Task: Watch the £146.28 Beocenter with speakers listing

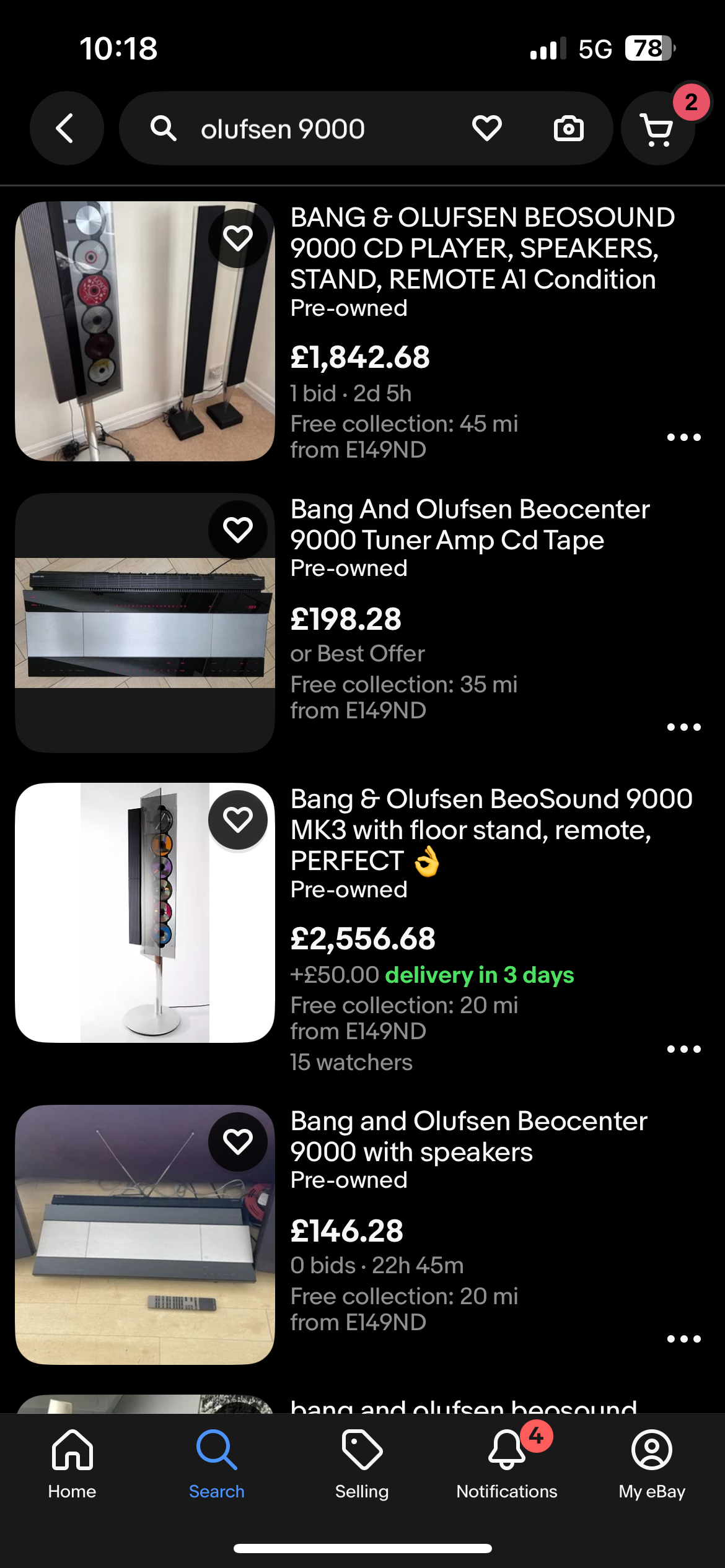Action: 238,1142
